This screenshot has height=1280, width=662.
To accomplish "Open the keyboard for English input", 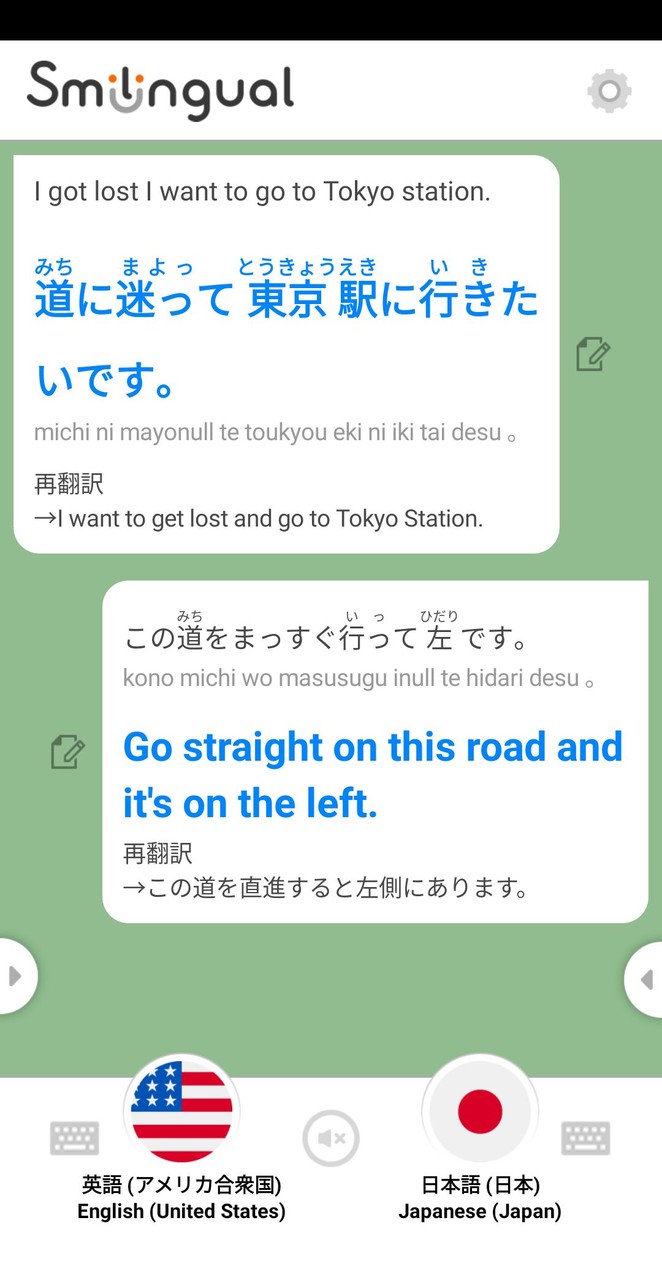I will coord(75,1138).
